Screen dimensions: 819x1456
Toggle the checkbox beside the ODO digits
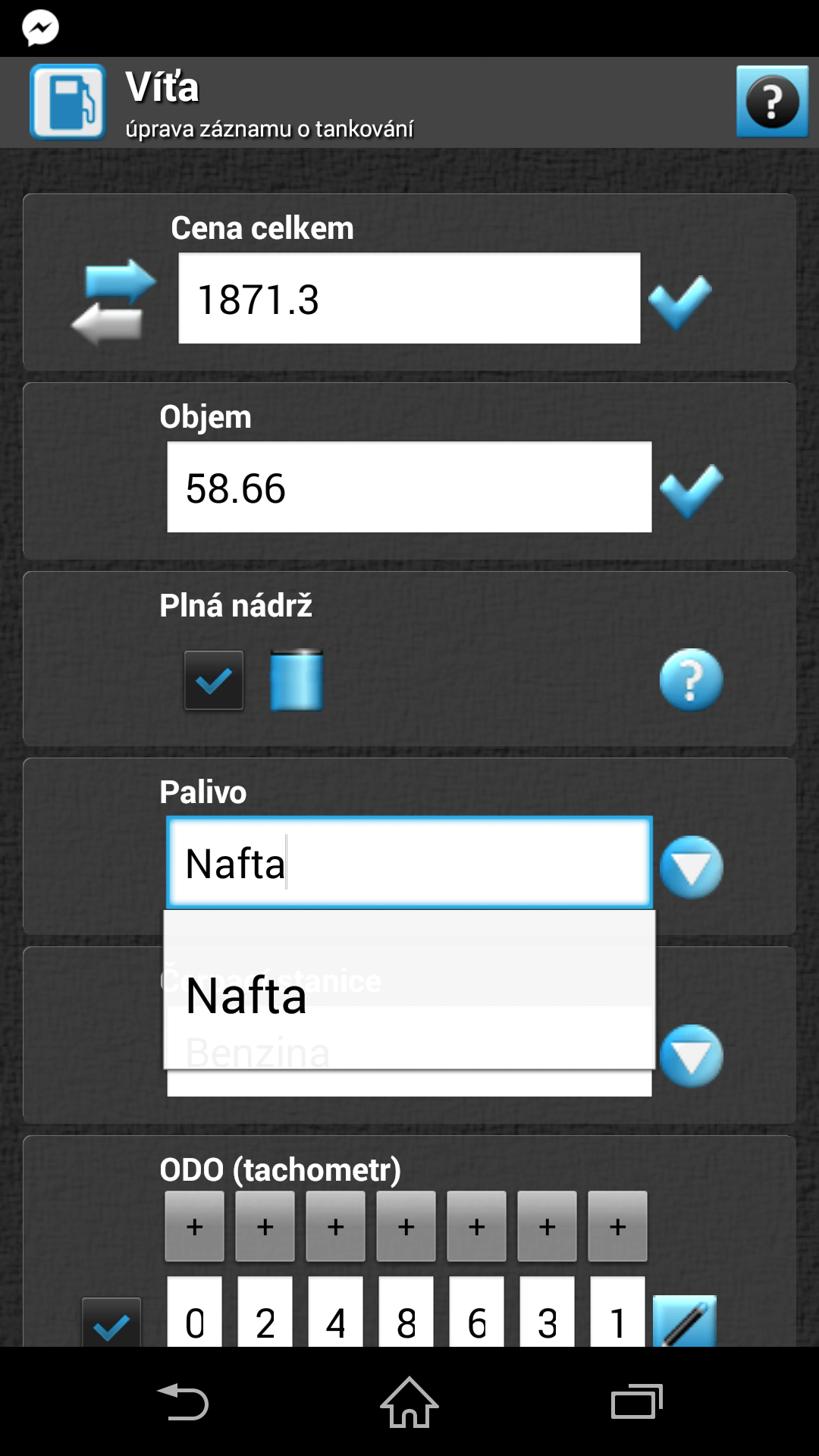[111, 1323]
